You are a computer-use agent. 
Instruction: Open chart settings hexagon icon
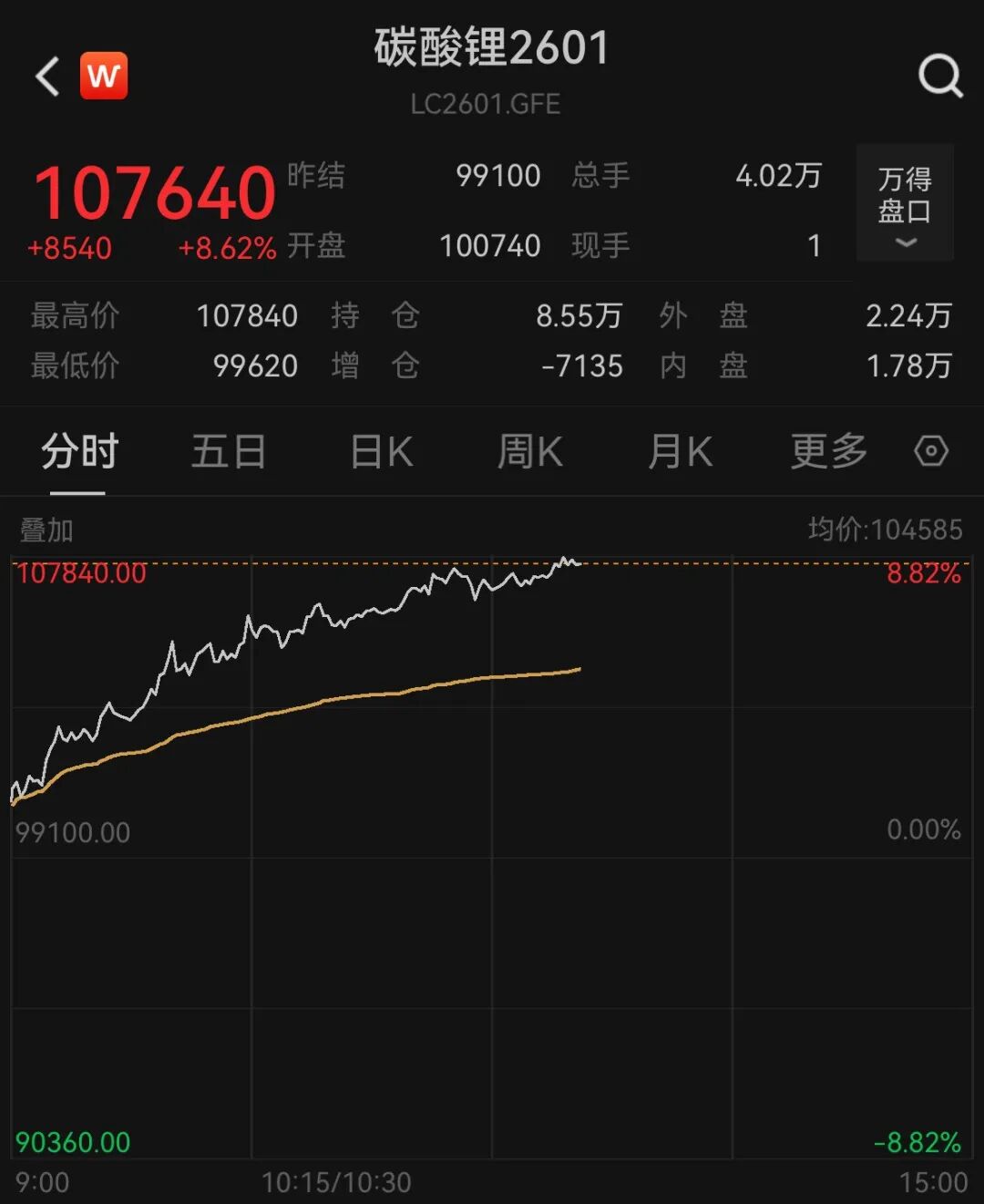[x=931, y=451]
